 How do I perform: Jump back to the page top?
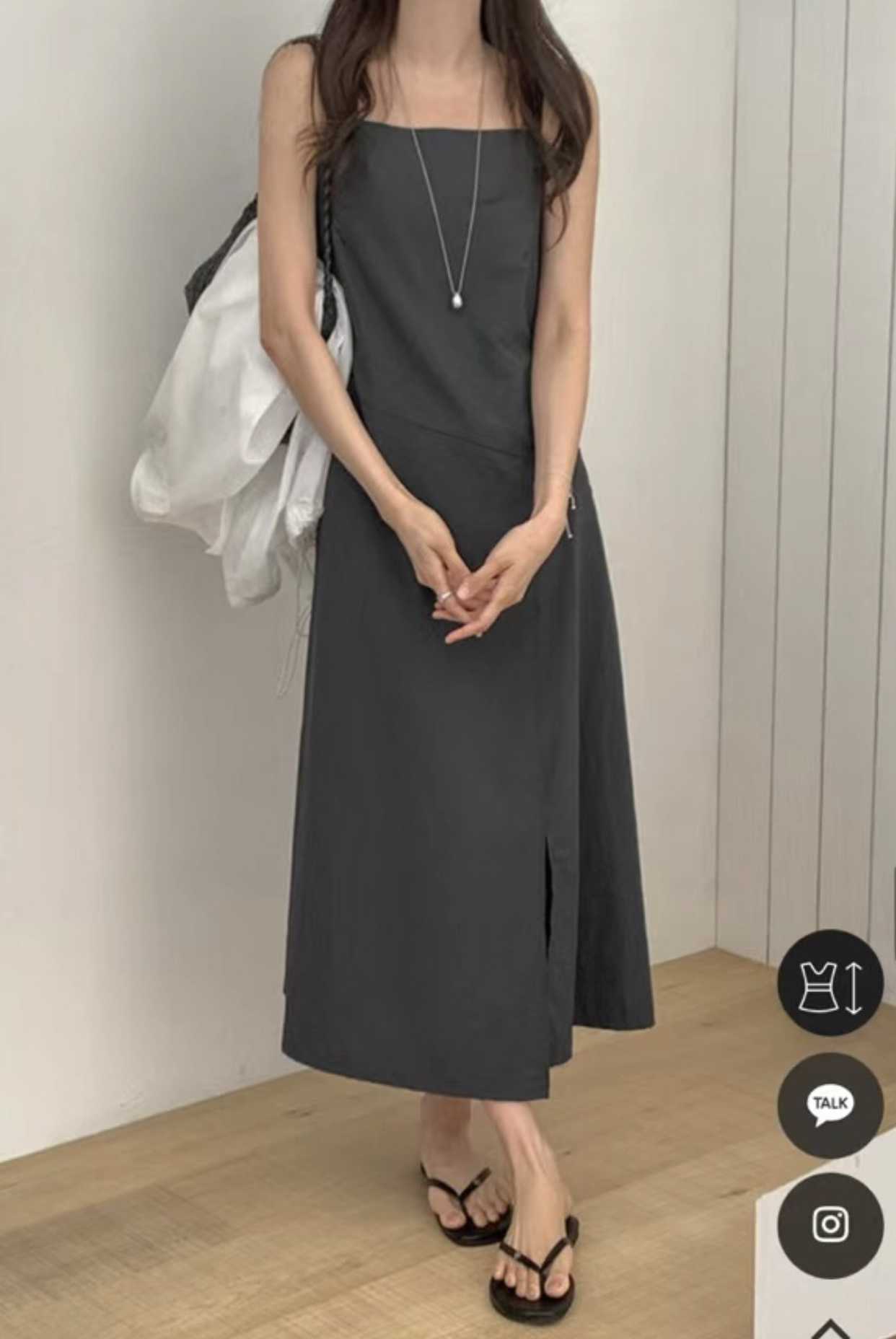point(831,1329)
